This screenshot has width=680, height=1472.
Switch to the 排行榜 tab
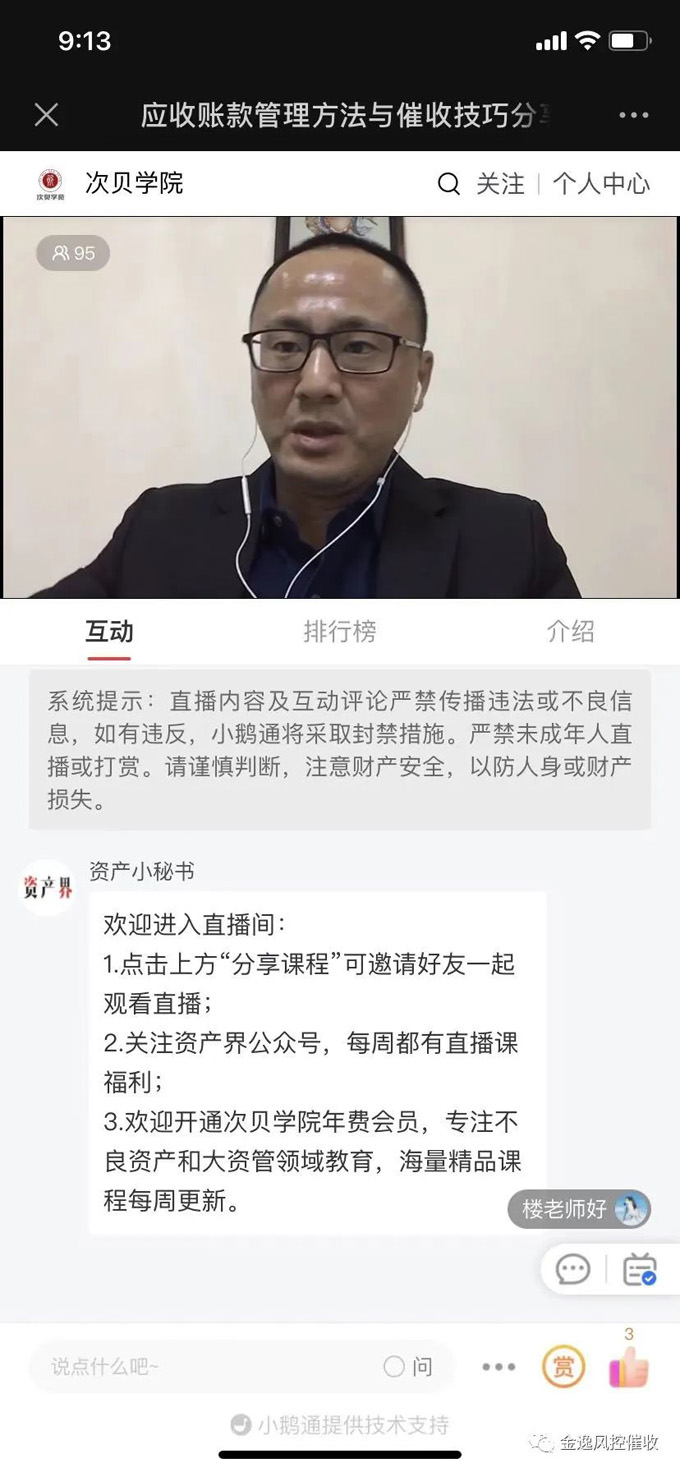tap(339, 631)
